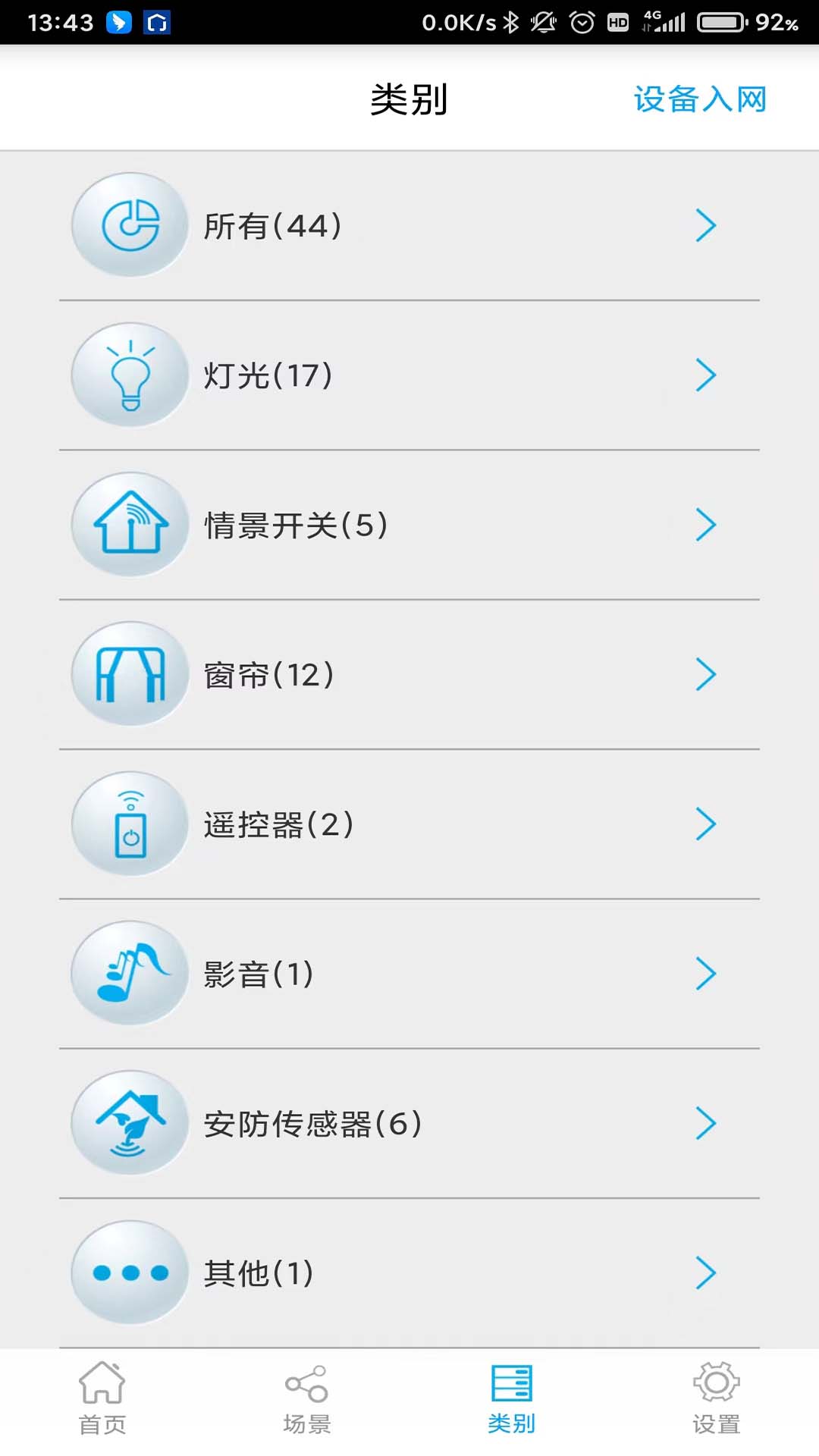Tap 设备入网 to add a device

(x=700, y=99)
